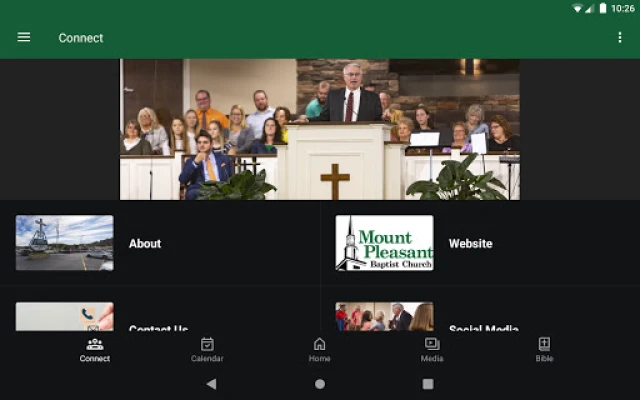This screenshot has width=640, height=400.
Task: Tap the system back button
Action: [211, 384]
